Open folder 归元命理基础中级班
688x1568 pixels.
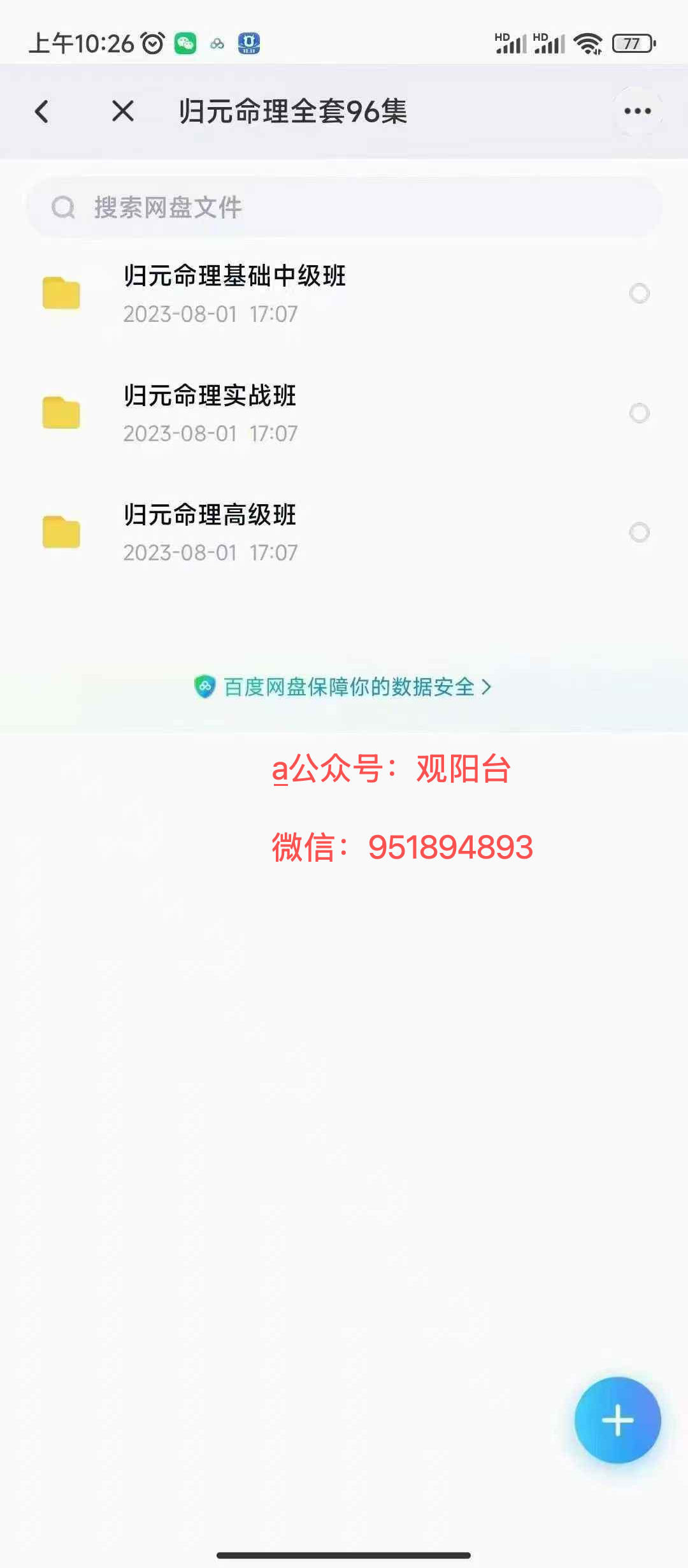pos(234,293)
